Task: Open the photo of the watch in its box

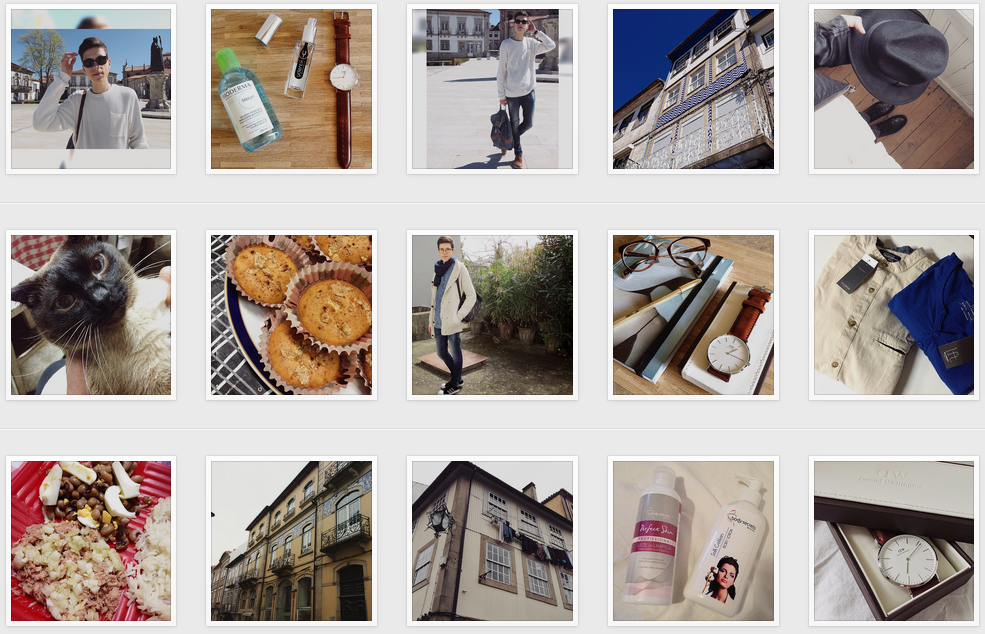Action: click(894, 541)
